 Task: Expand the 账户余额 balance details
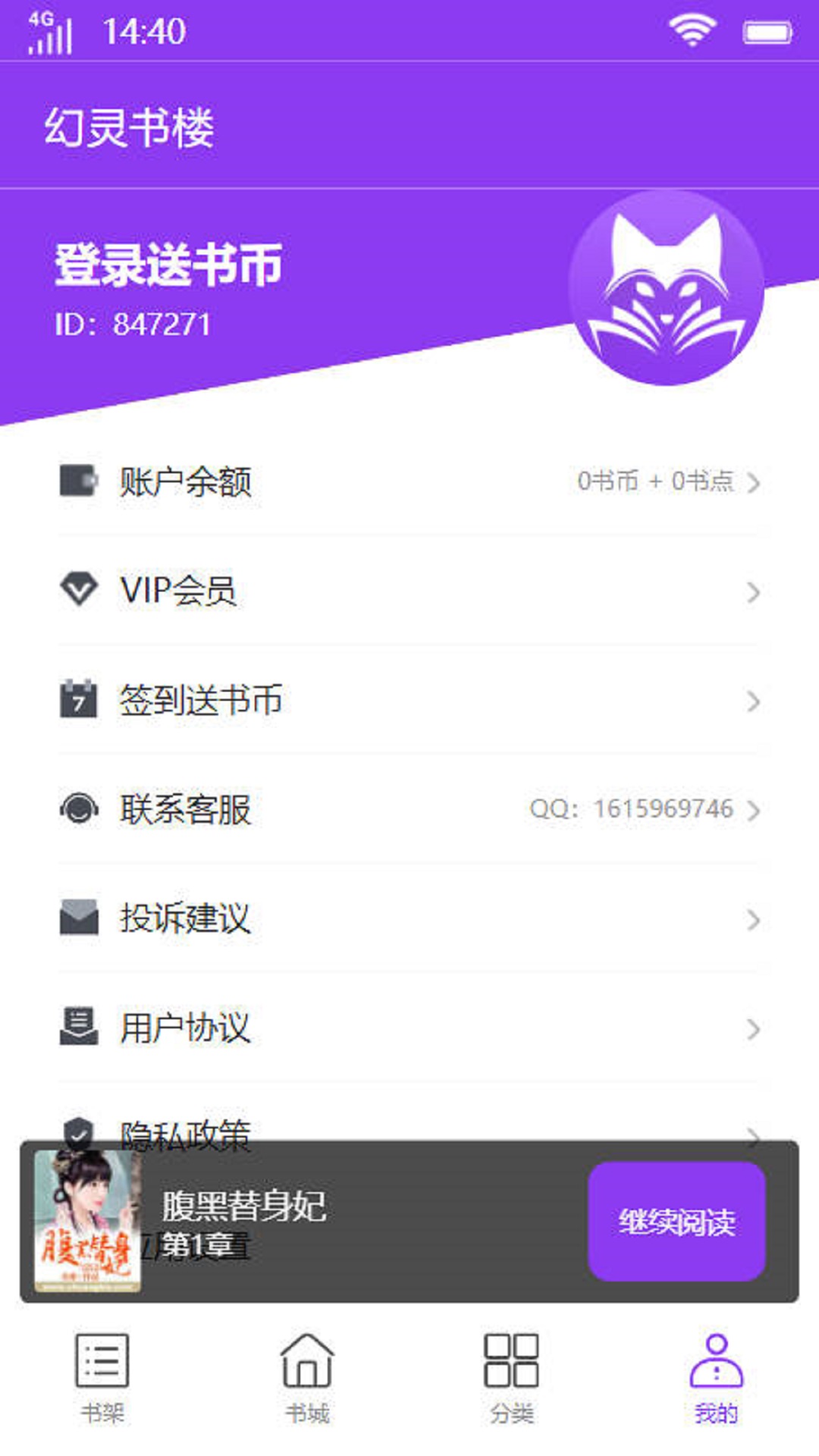752,480
